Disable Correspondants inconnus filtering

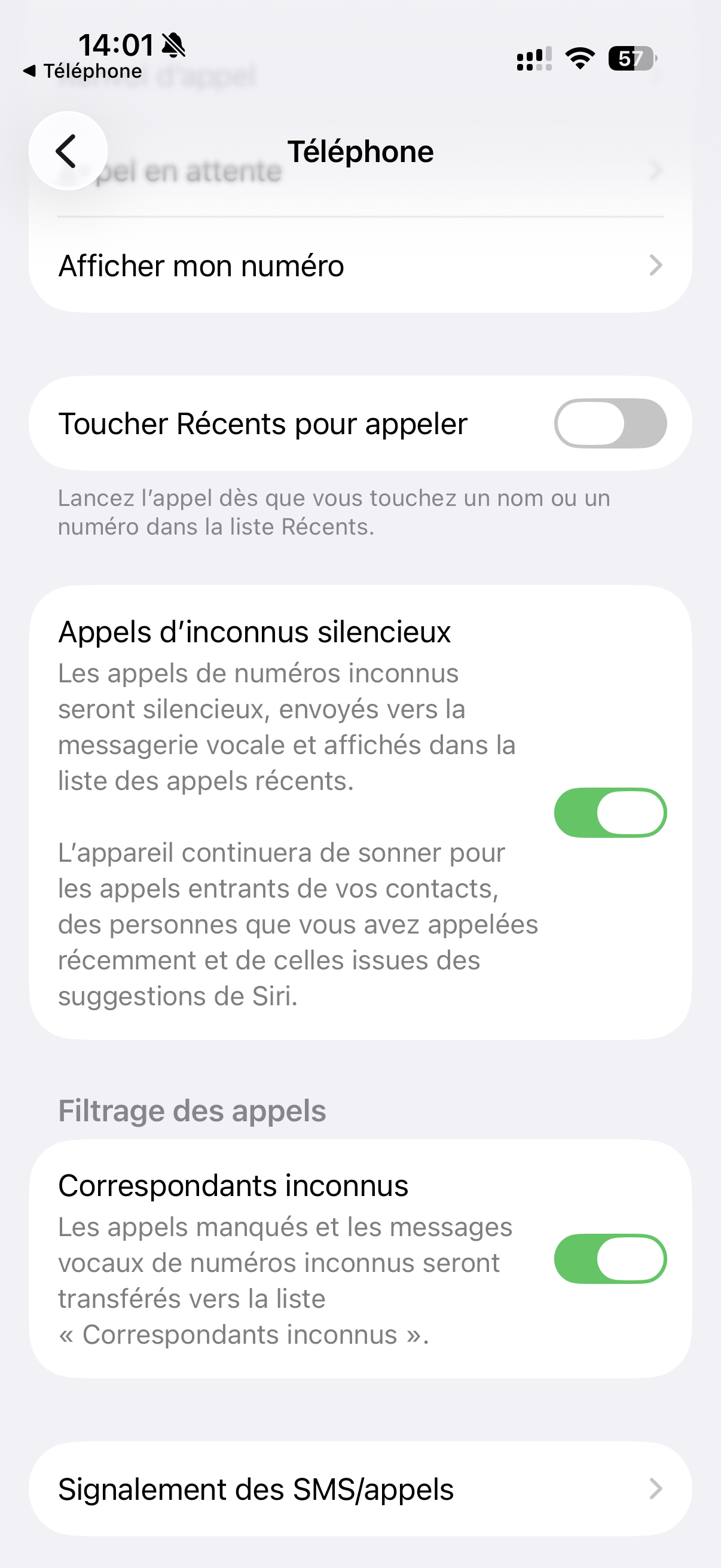point(610,1259)
